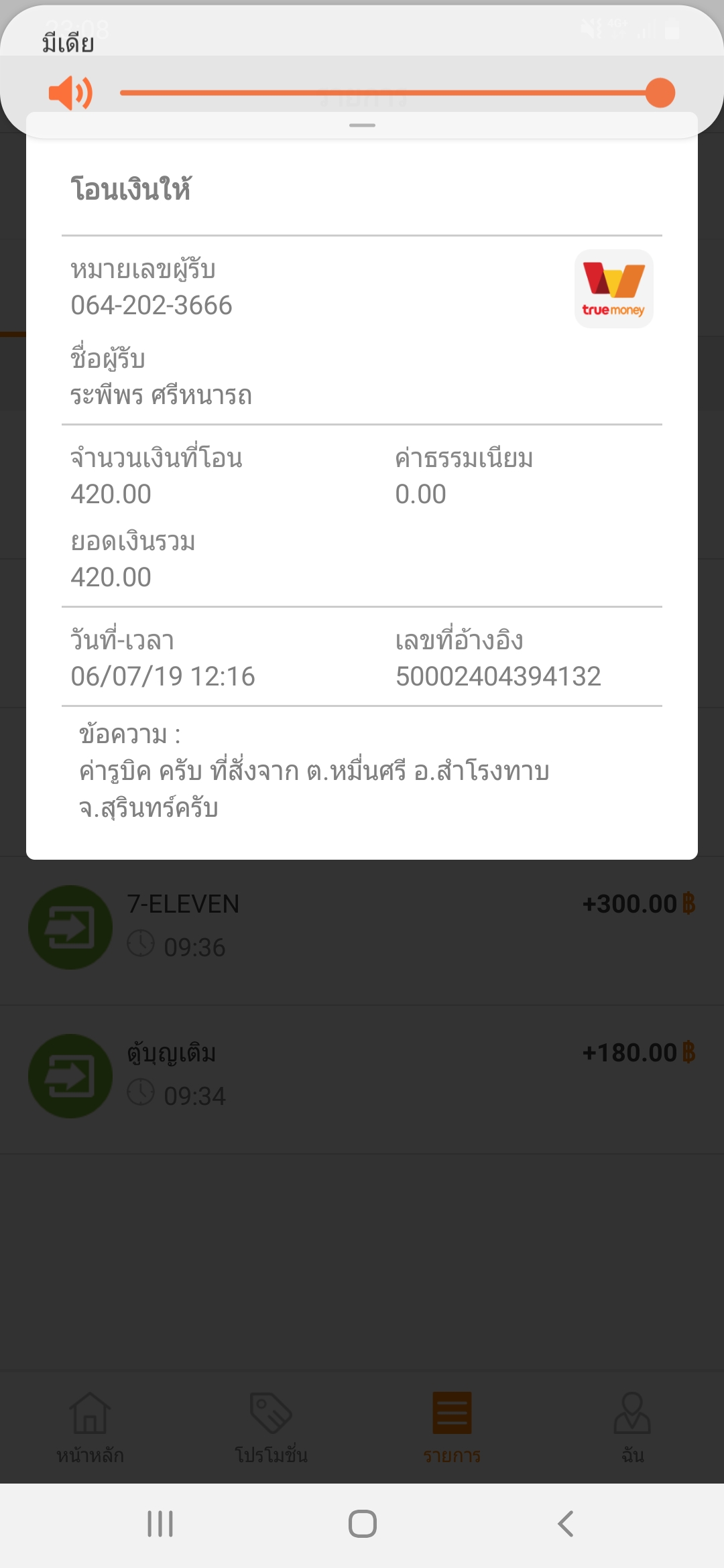This screenshot has width=724, height=1568.
Task: Open the 7-ELEVEN +300.00 transaction
Action: tap(362, 928)
